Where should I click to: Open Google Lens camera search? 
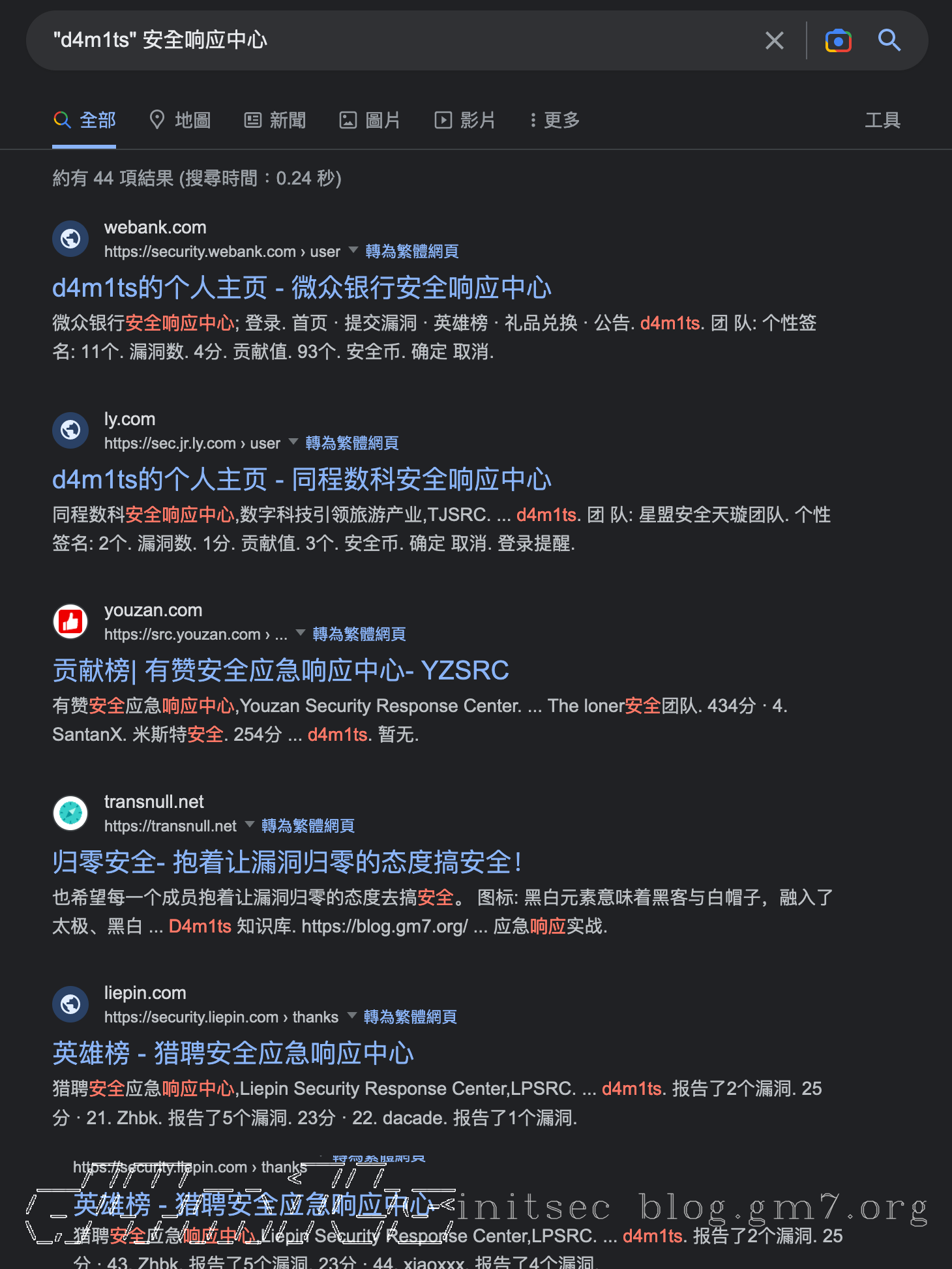tap(838, 40)
